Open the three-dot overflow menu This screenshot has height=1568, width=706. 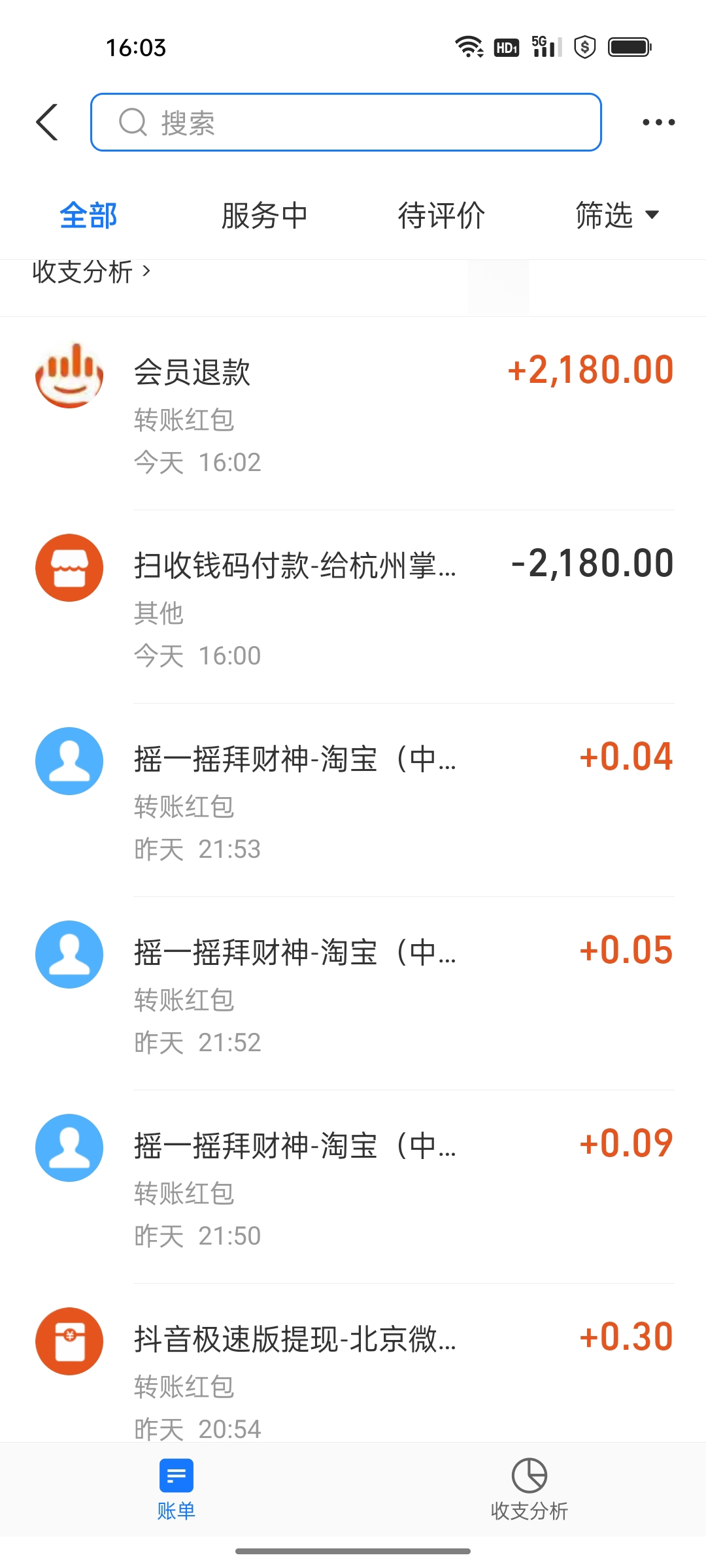pyautogui.click(x=658, y=122)
